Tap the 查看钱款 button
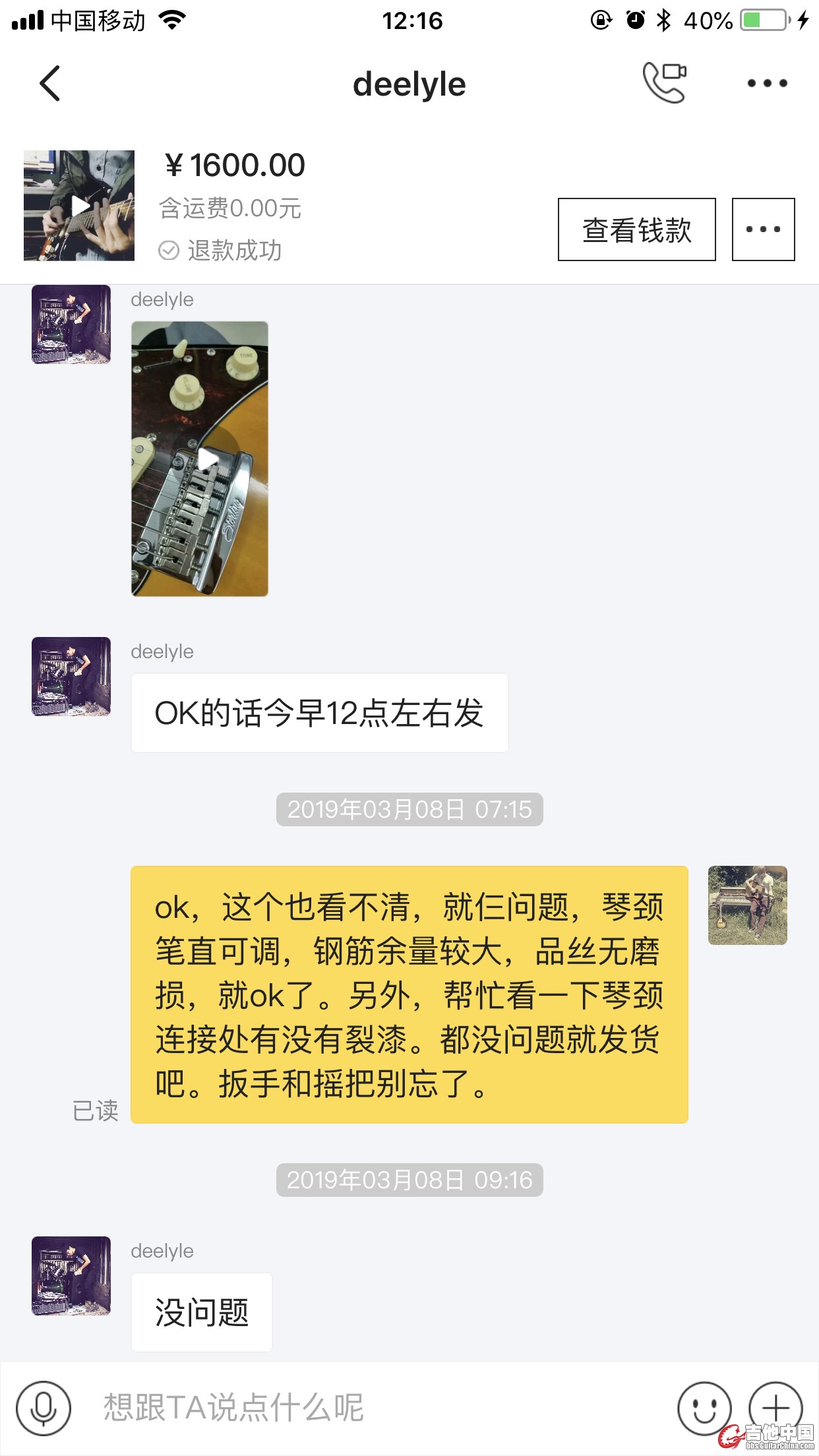819x1456 pixels. (636, 229)
